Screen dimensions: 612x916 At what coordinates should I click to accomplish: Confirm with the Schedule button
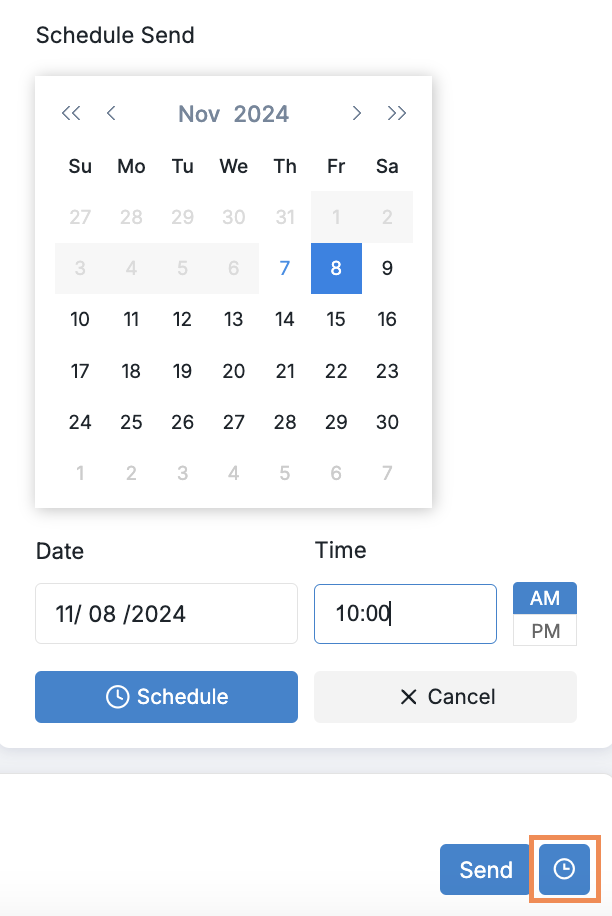[x=166, y=697]
